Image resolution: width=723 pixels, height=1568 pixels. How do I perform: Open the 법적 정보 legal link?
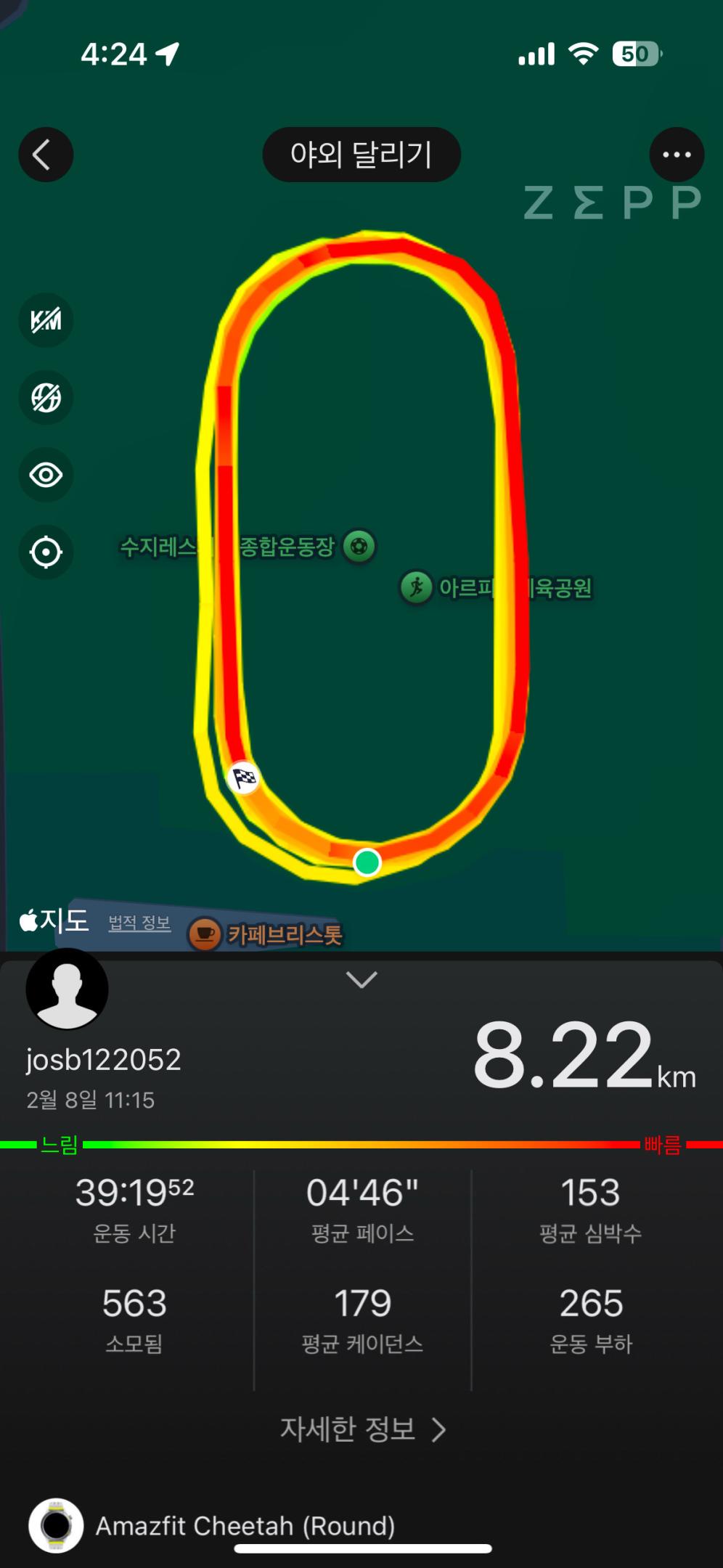coord(139,923)
